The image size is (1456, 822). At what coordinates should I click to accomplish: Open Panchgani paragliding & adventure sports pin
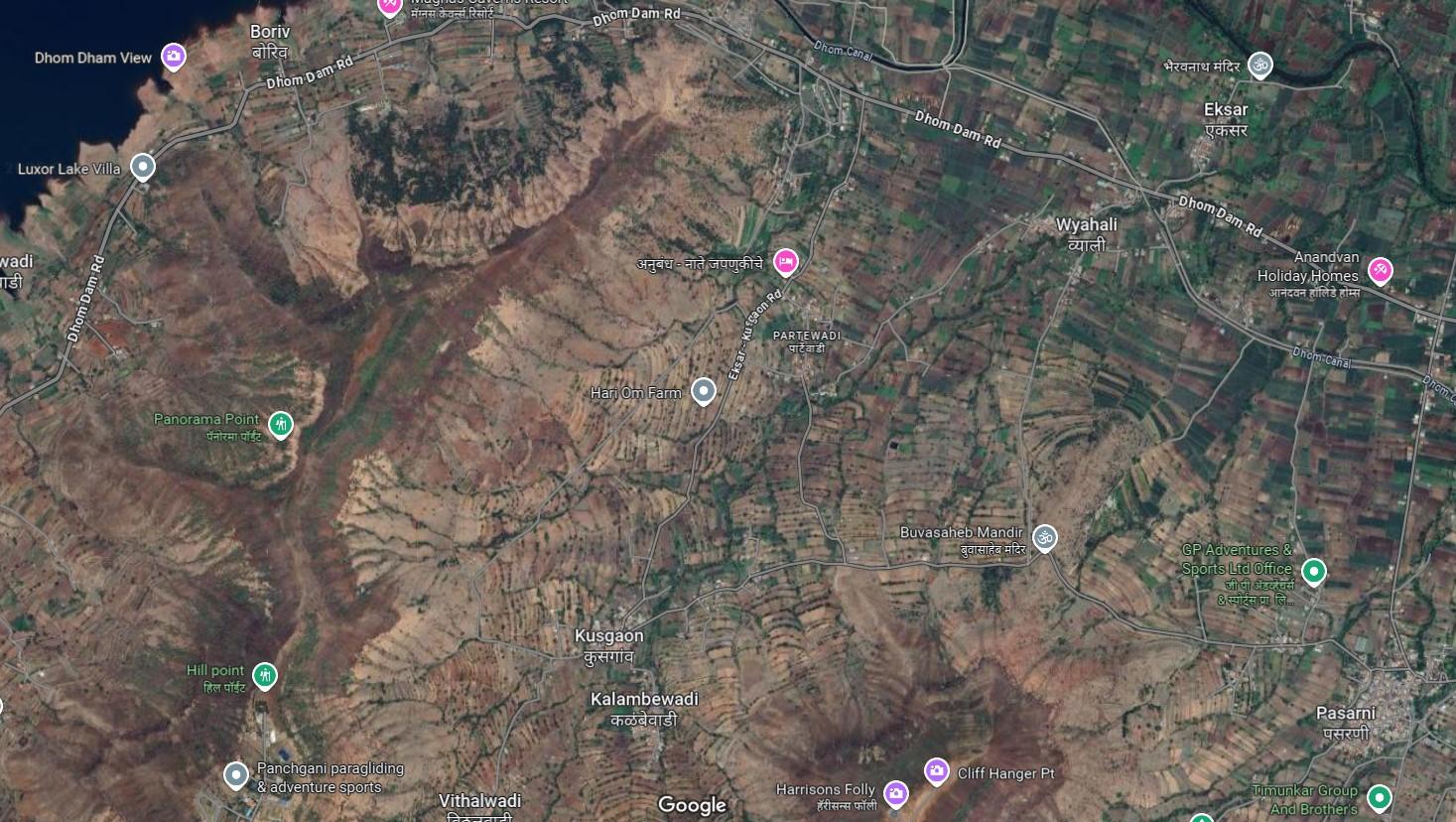[235, 774]
